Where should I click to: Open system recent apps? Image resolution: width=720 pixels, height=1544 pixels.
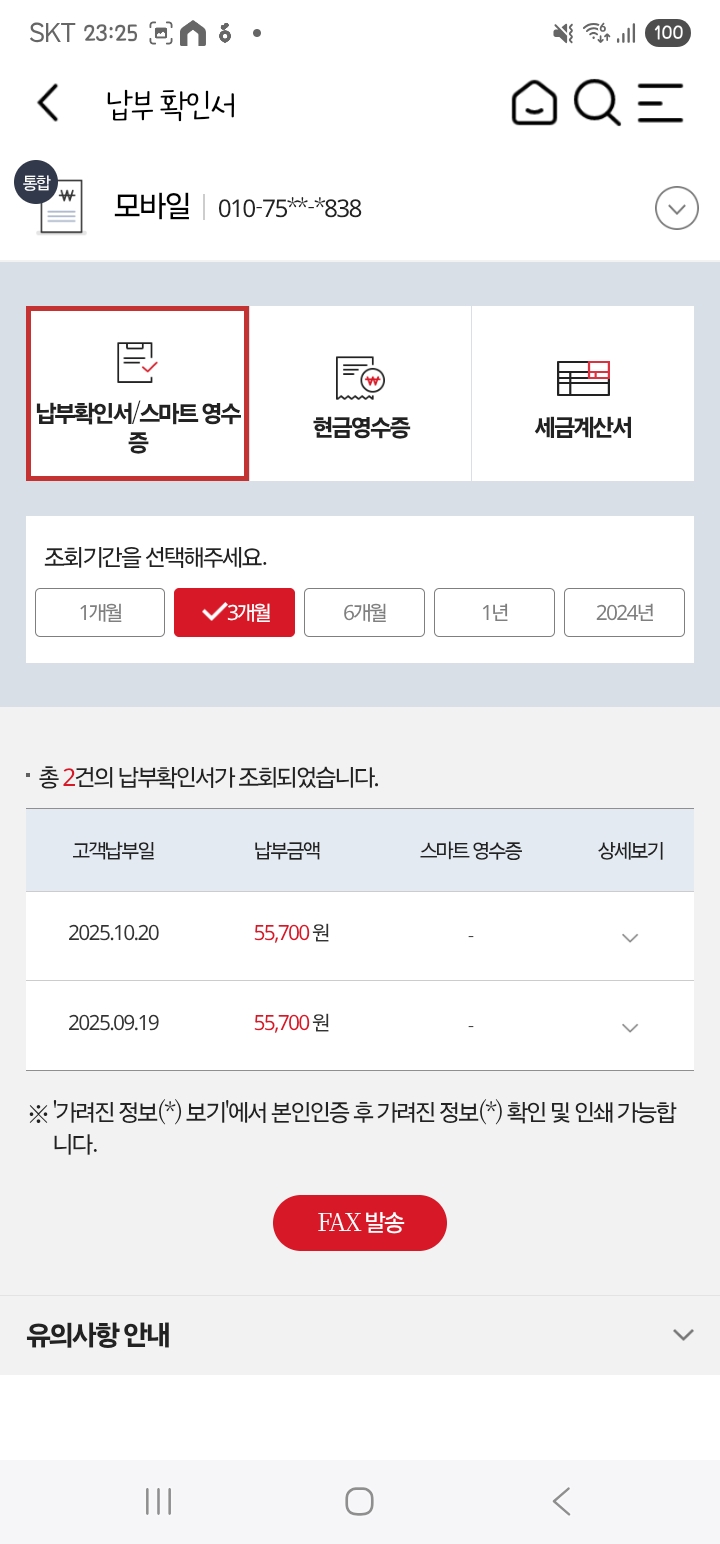158,1501
